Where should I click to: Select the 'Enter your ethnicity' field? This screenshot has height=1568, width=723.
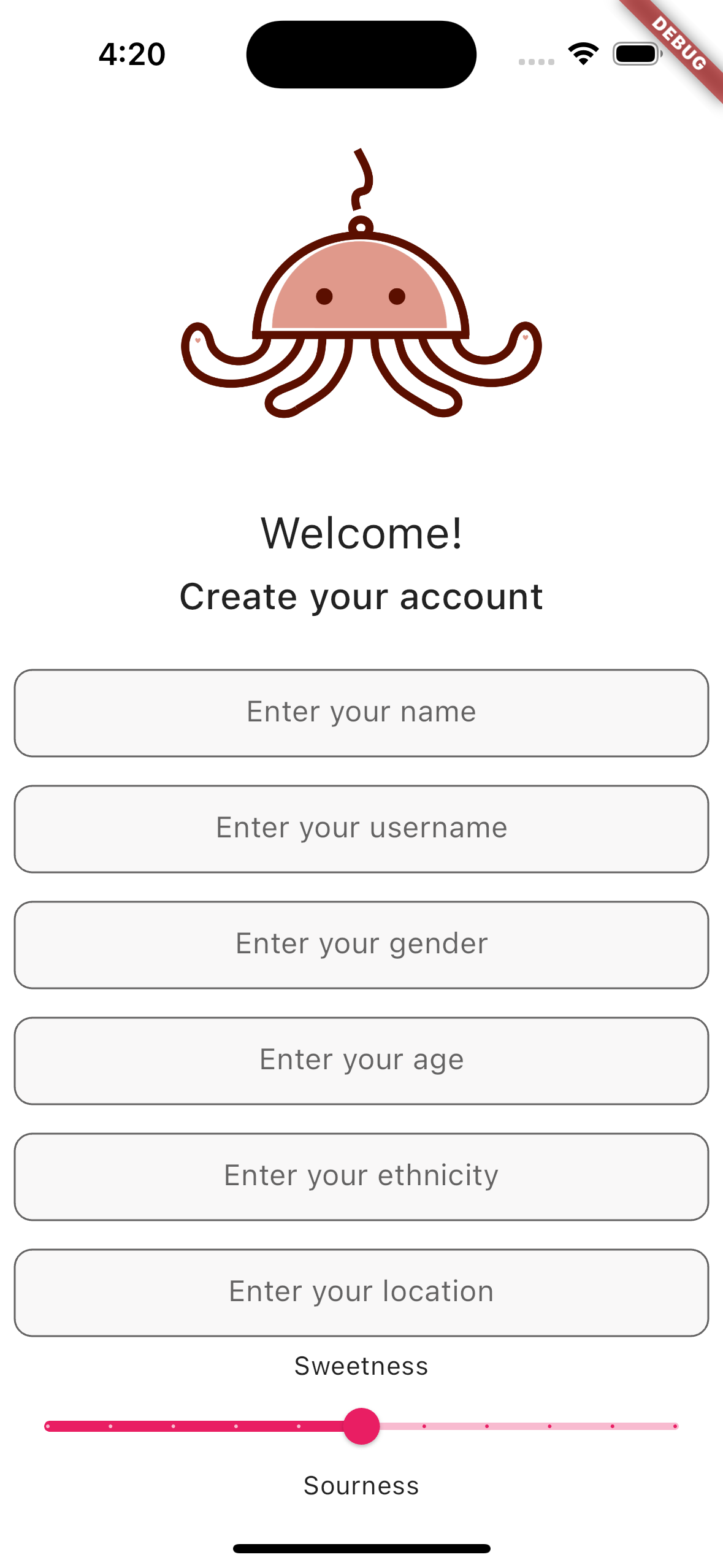coord(361,1175)
